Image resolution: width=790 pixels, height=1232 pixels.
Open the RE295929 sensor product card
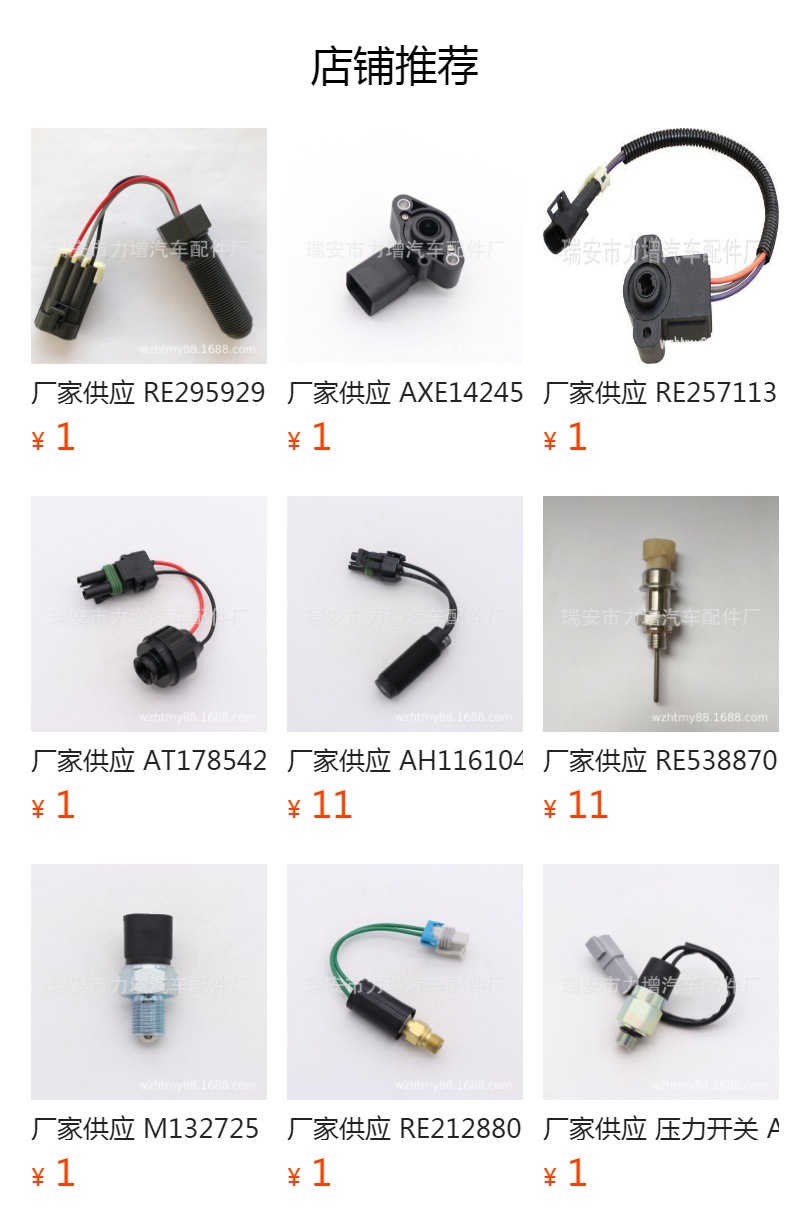click(148, 246)
